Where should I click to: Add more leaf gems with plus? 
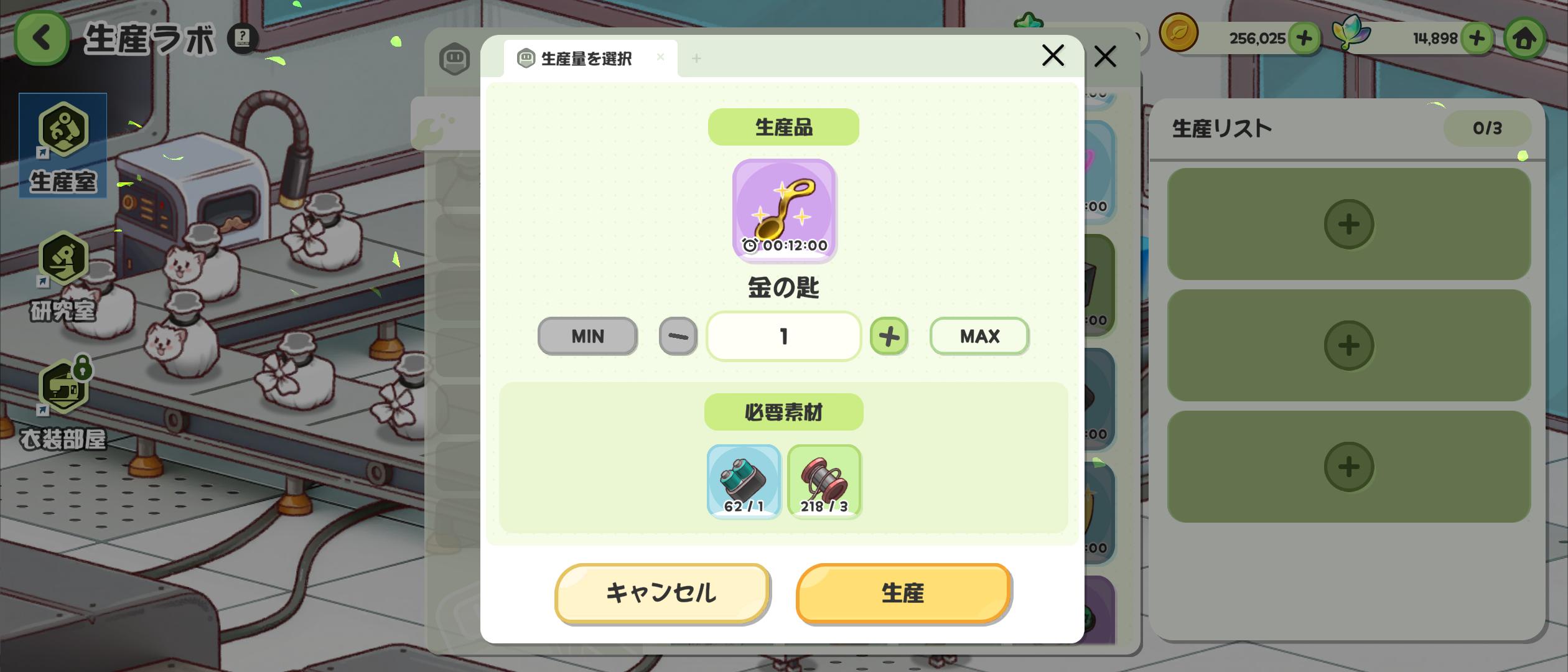coord(1477,38)
